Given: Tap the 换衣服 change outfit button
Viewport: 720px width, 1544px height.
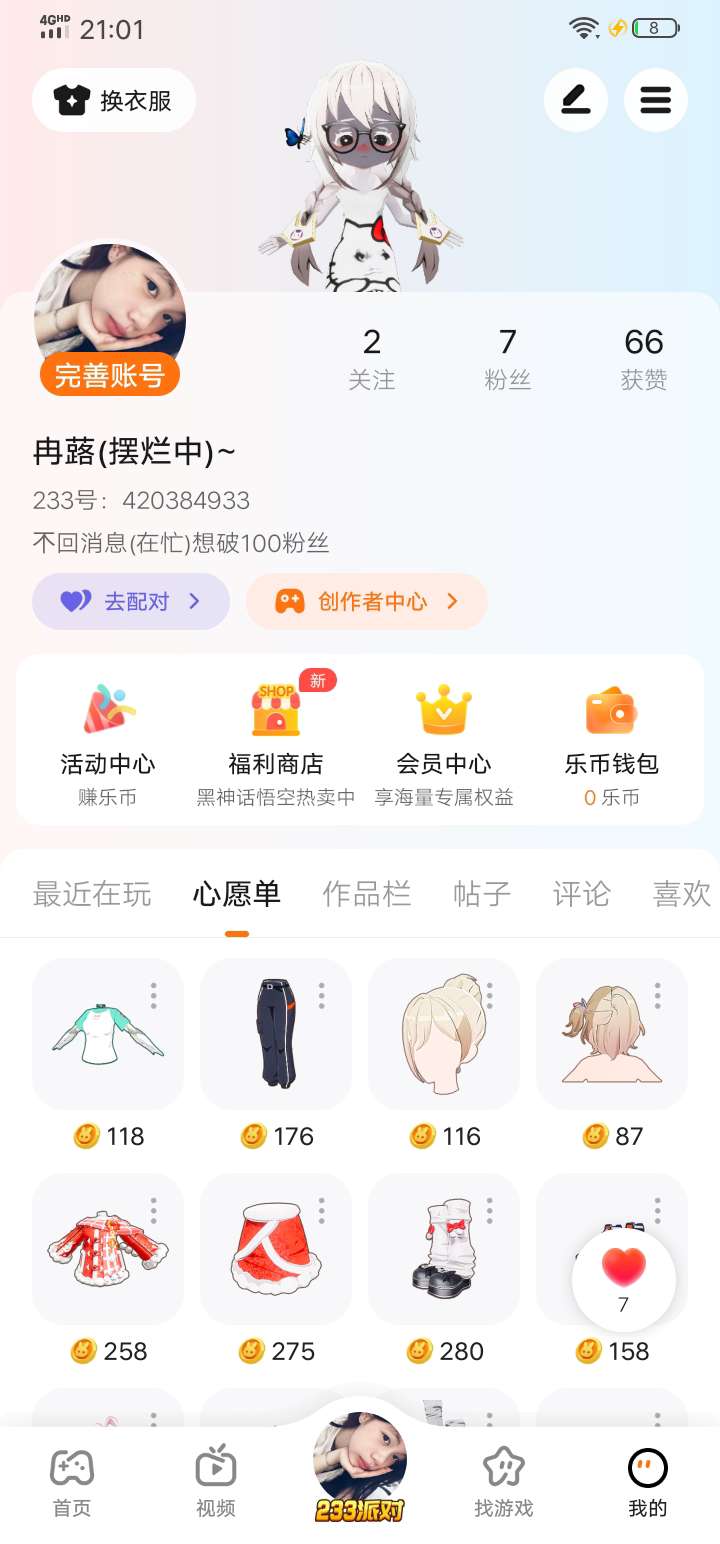Looking at the screenshot, I should (x=114, y=100).
